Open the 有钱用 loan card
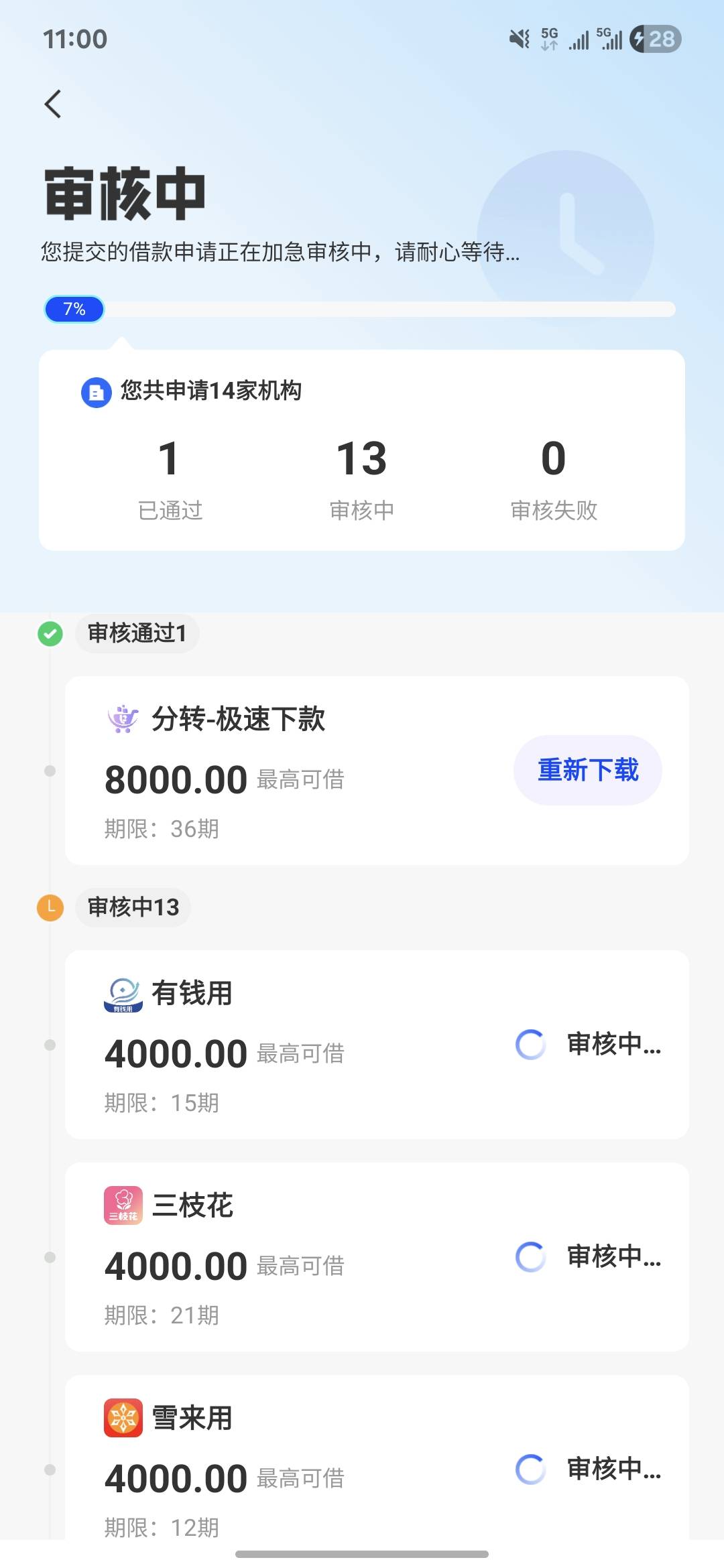This screenshot has height=1568, width=724. tap(377, 1045)
